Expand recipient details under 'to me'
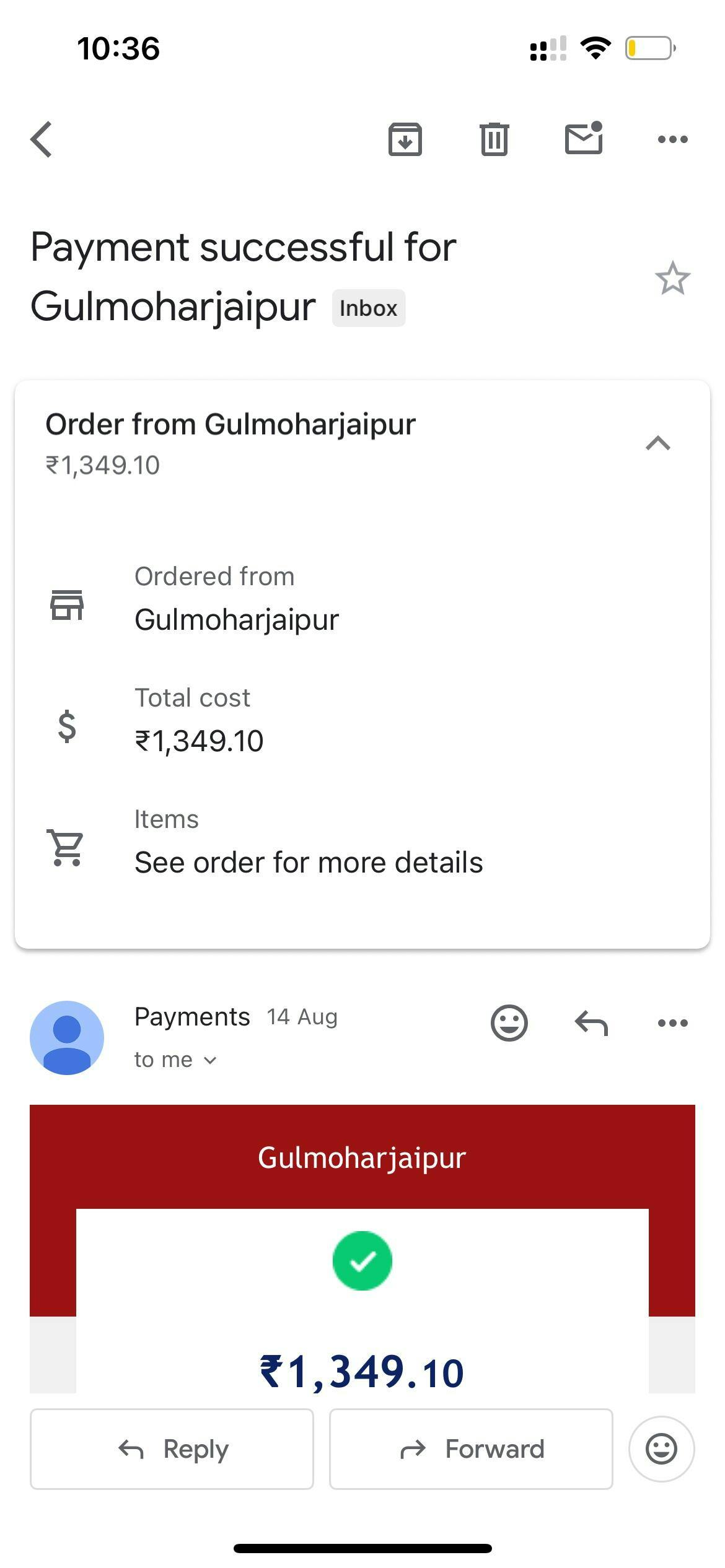The height and width of the screenshot is (1568, 725). click(x=176, y=1060)
